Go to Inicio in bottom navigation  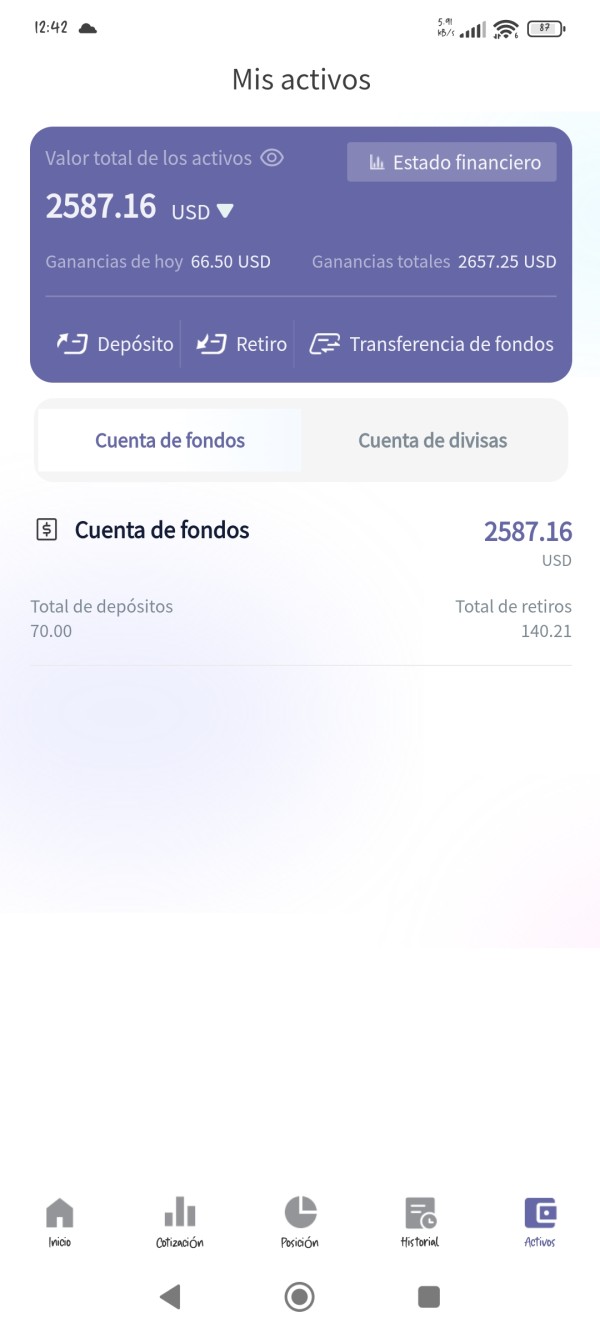(60, 1222)
